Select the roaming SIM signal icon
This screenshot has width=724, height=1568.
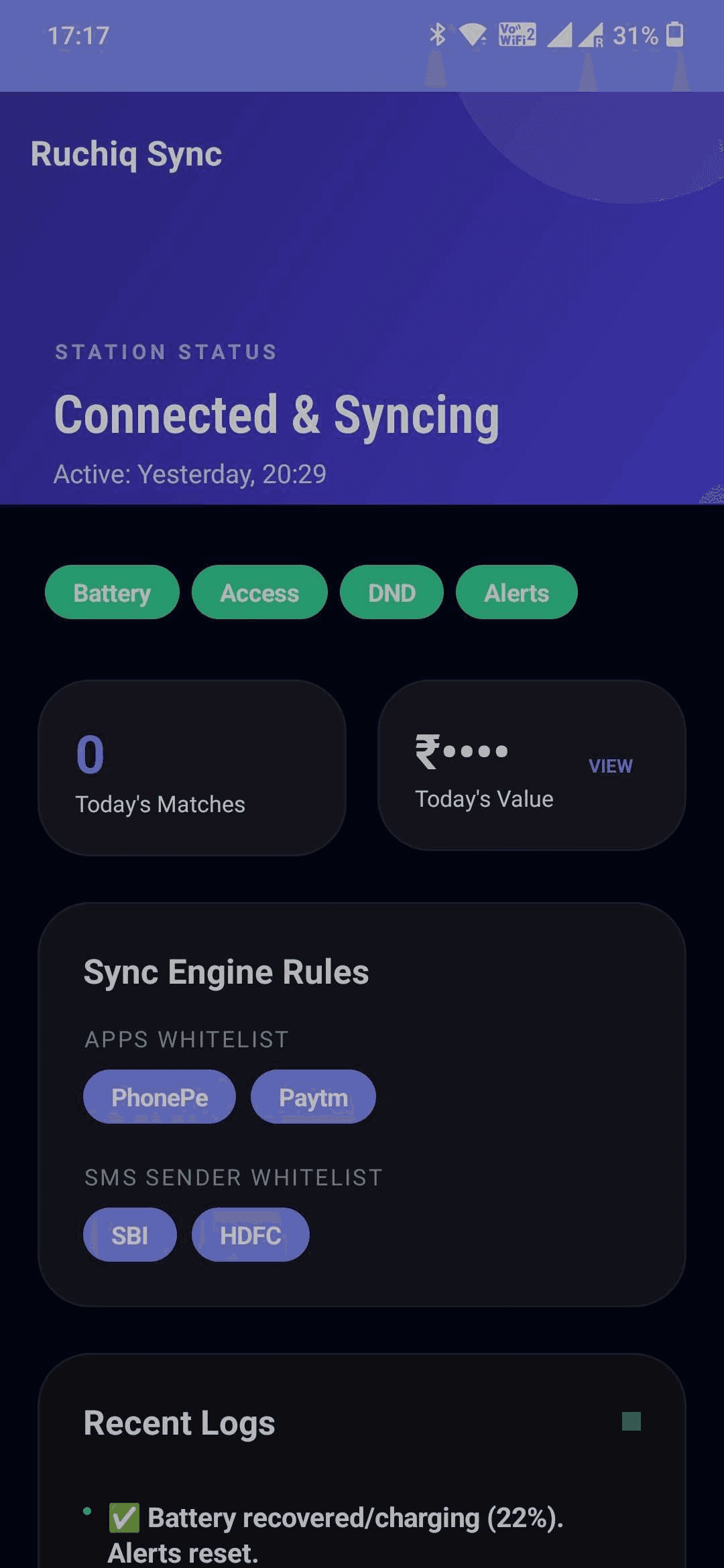pos(593,35)
